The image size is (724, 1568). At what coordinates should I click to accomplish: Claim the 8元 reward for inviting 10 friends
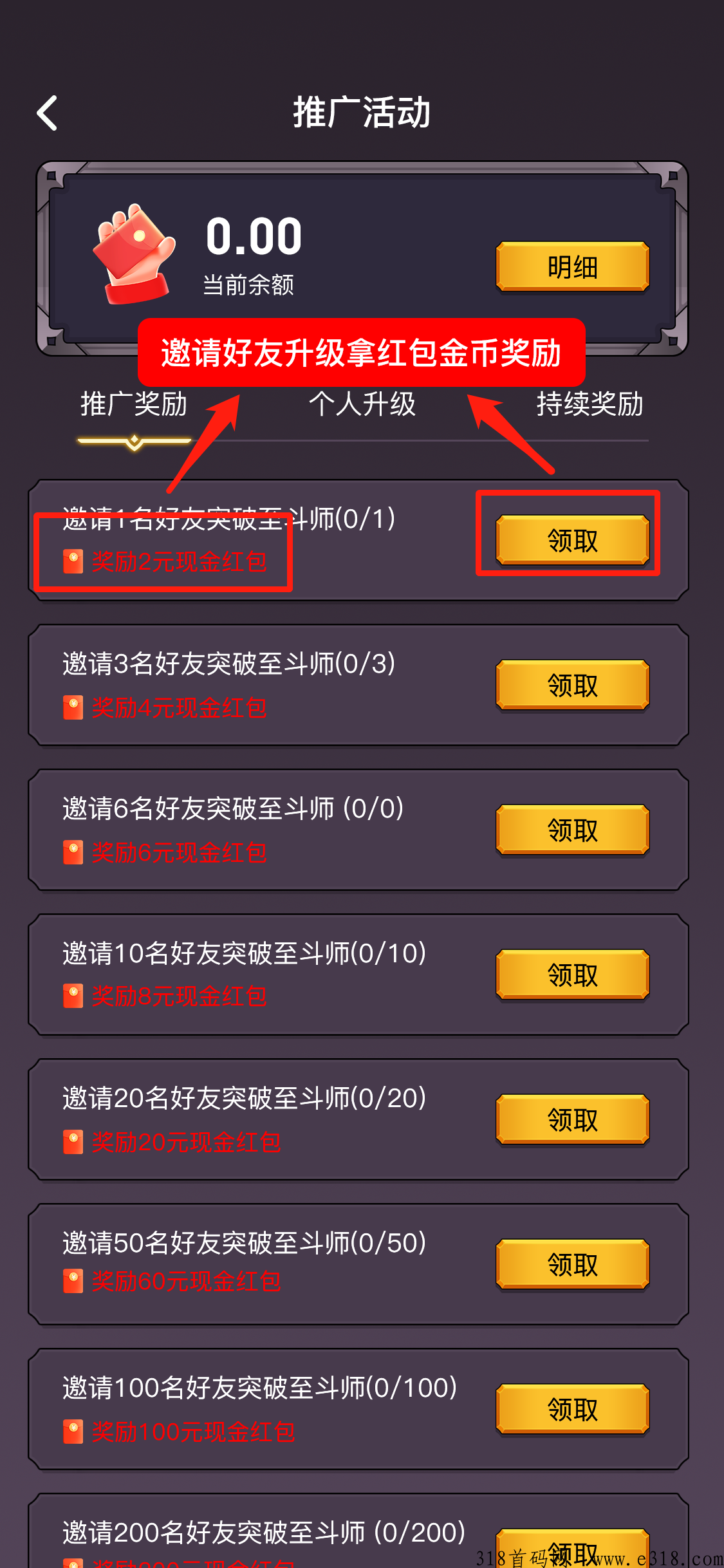(572, 975)
